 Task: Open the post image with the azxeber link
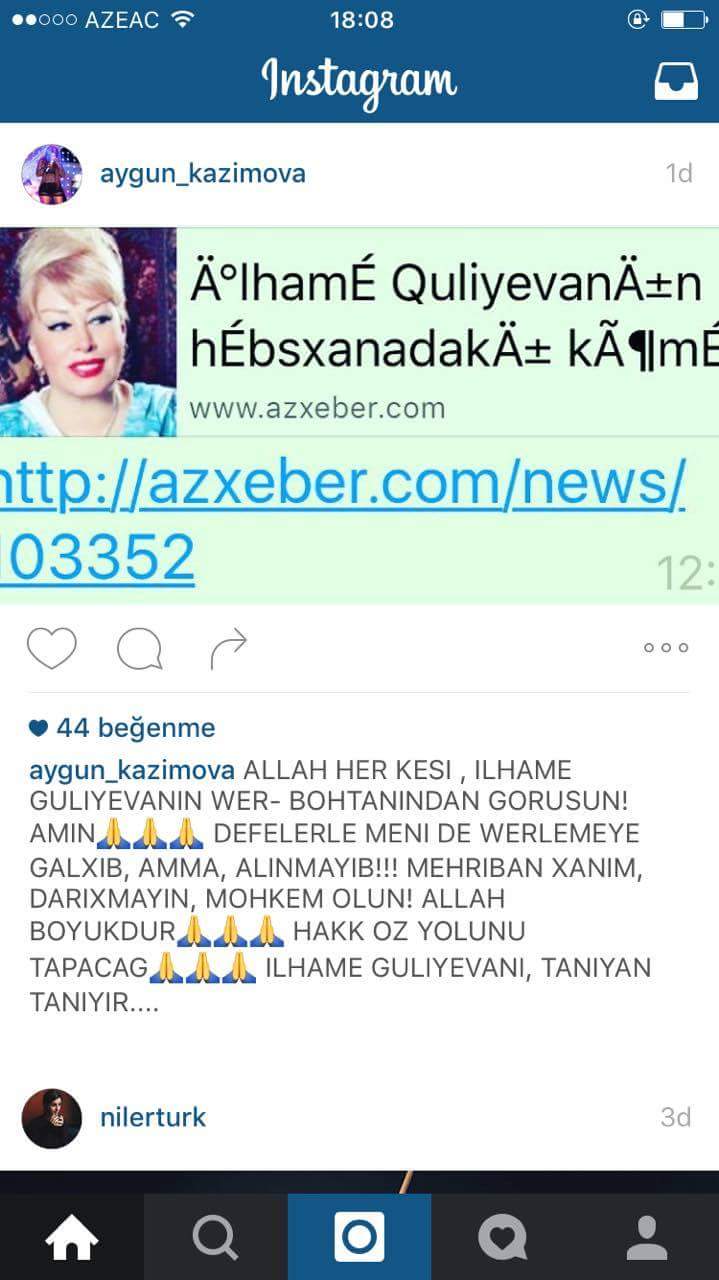(359, 415)
